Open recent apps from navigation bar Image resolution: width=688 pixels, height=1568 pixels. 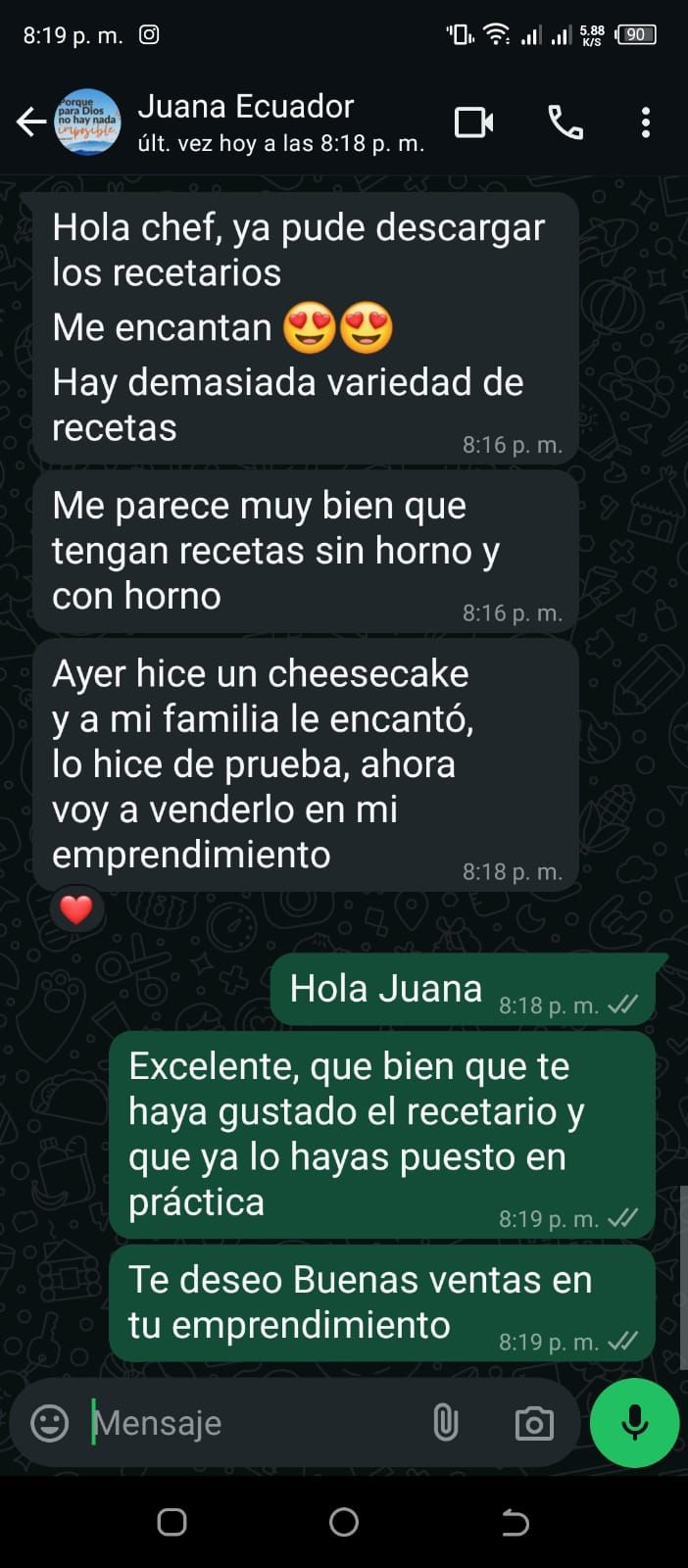172,1522
